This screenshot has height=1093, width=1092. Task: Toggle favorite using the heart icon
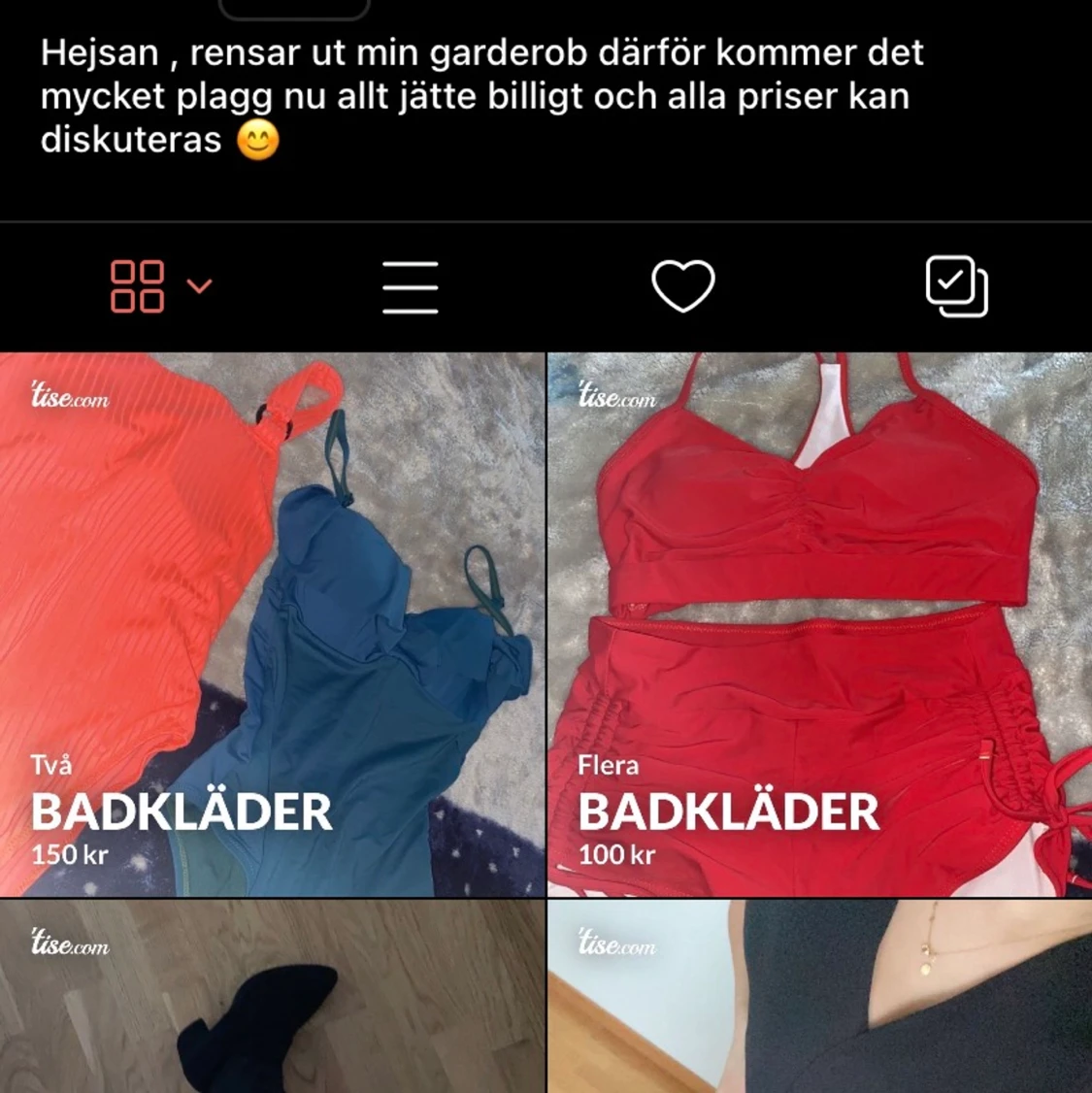(x=685, y=285)
